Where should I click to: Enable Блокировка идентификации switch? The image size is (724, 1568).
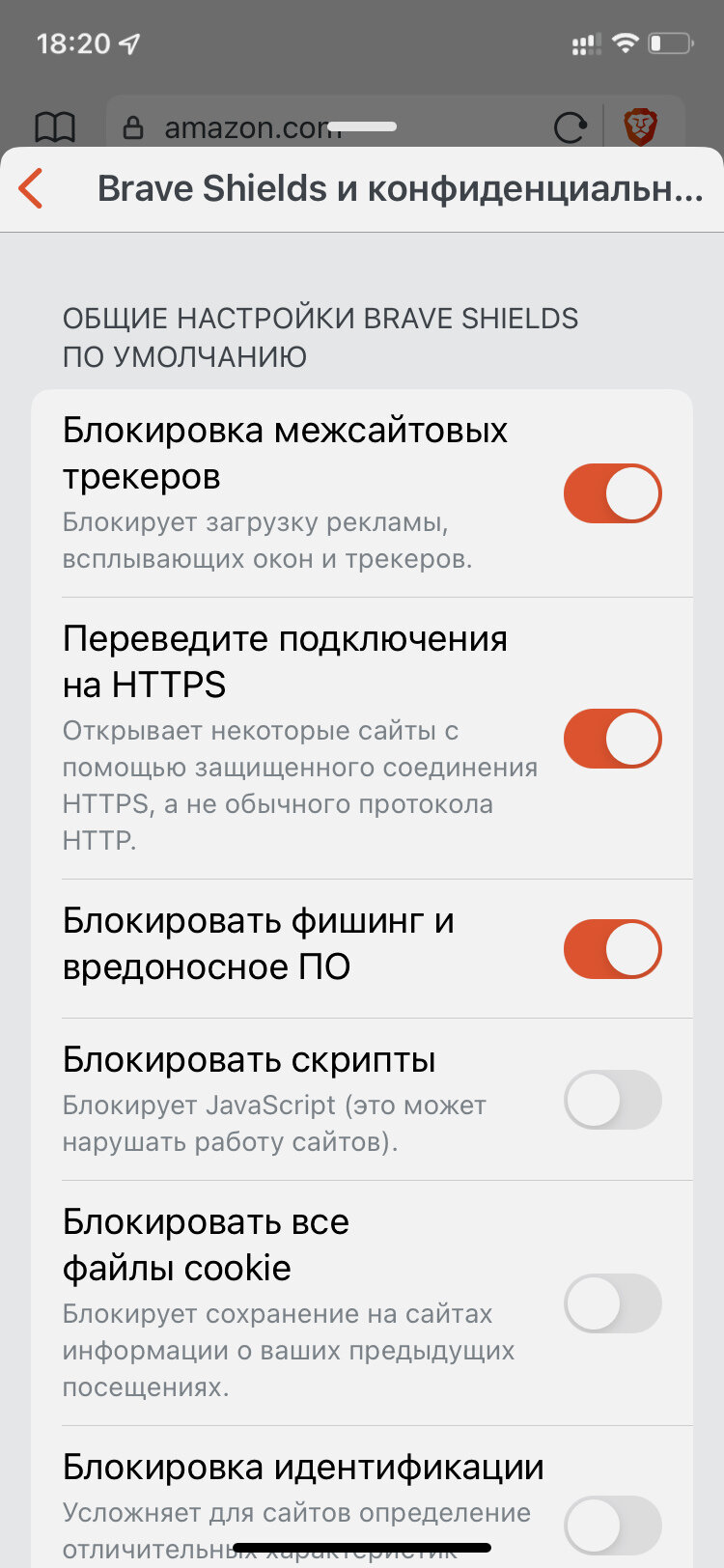(613, 1526)
